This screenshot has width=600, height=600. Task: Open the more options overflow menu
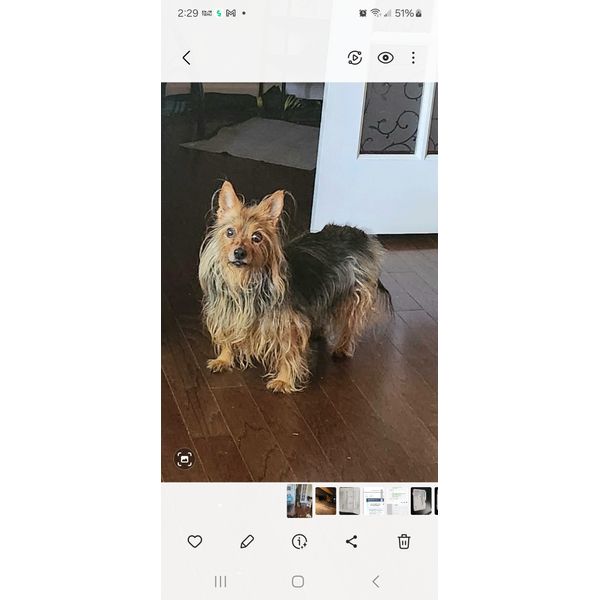[413, 58]
